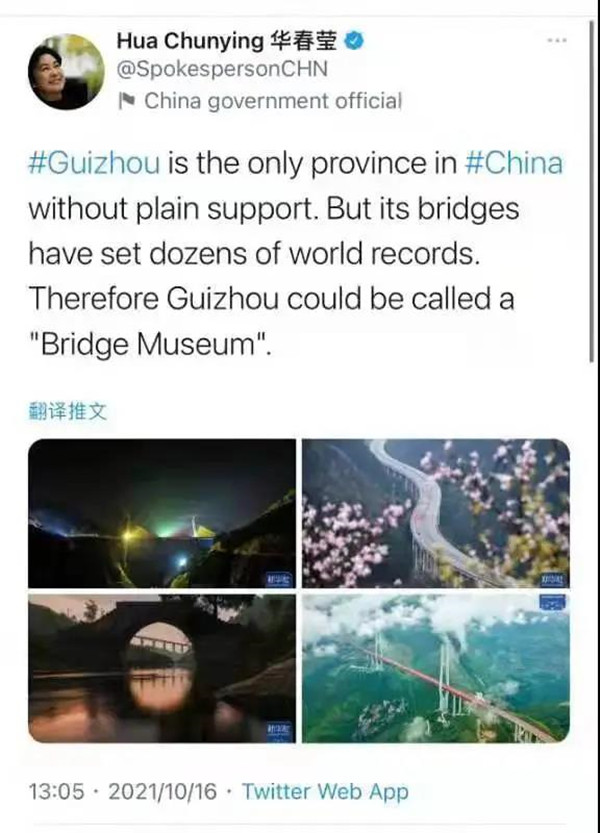Tap 翻译推文 to translate the tweet
The width and height of the screenshot is (600, 833).
[67, 411]
